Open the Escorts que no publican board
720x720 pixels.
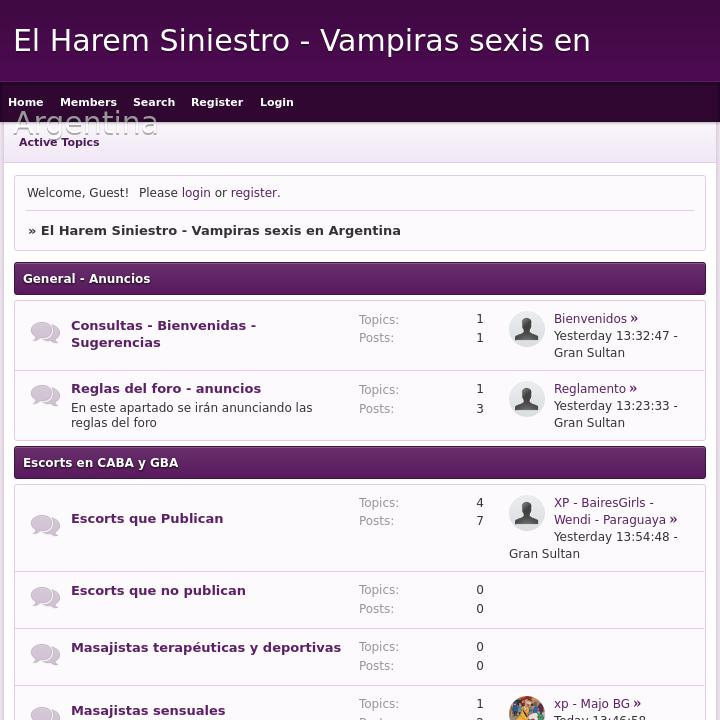[158, 590]
